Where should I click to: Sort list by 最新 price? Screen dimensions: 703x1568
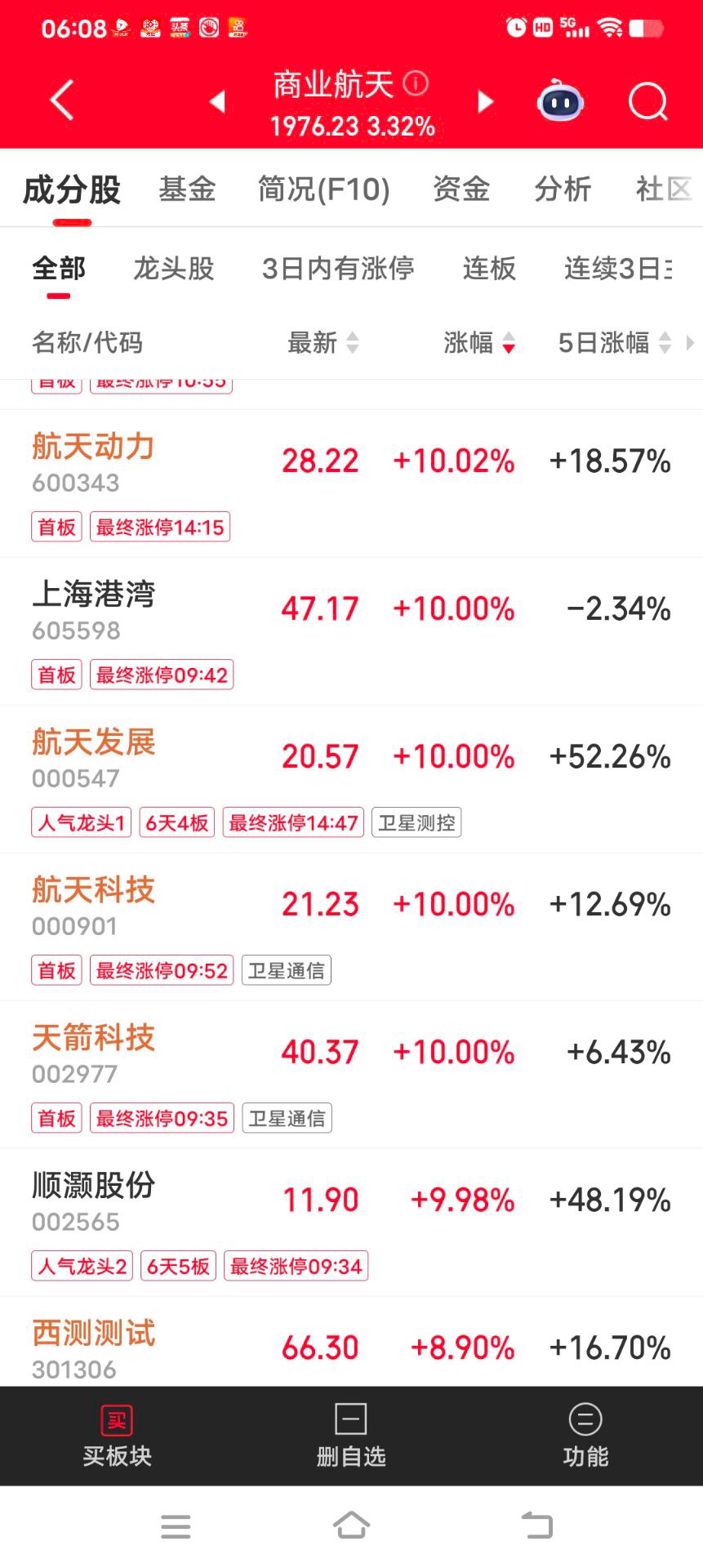tap(323, 343)
